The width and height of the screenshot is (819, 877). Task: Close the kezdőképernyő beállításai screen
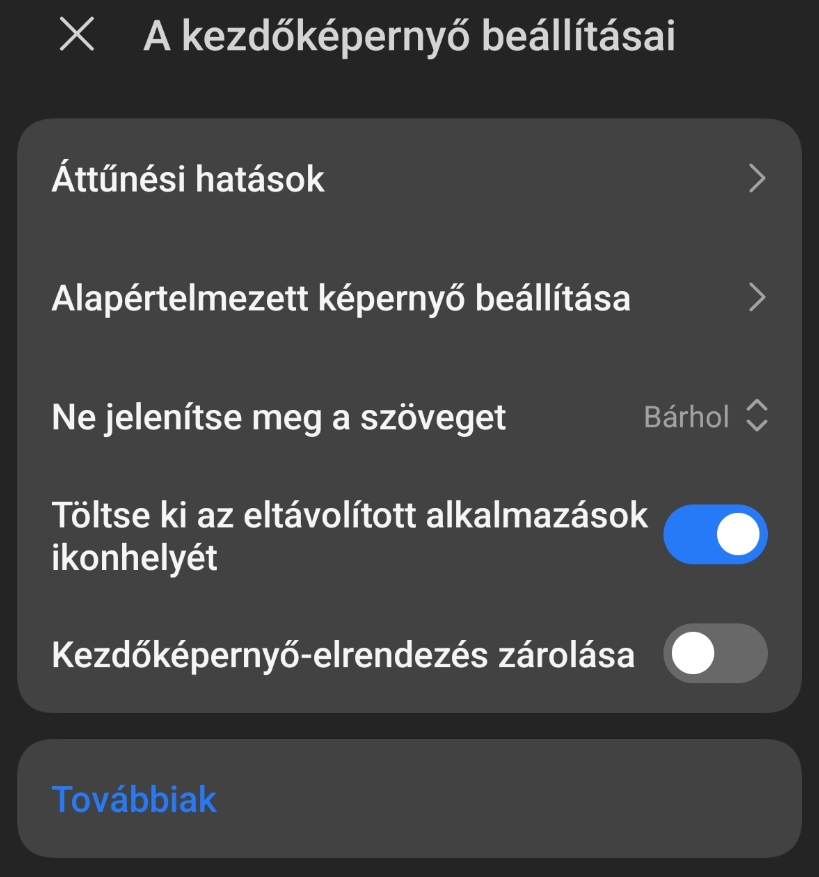point(77,36)
